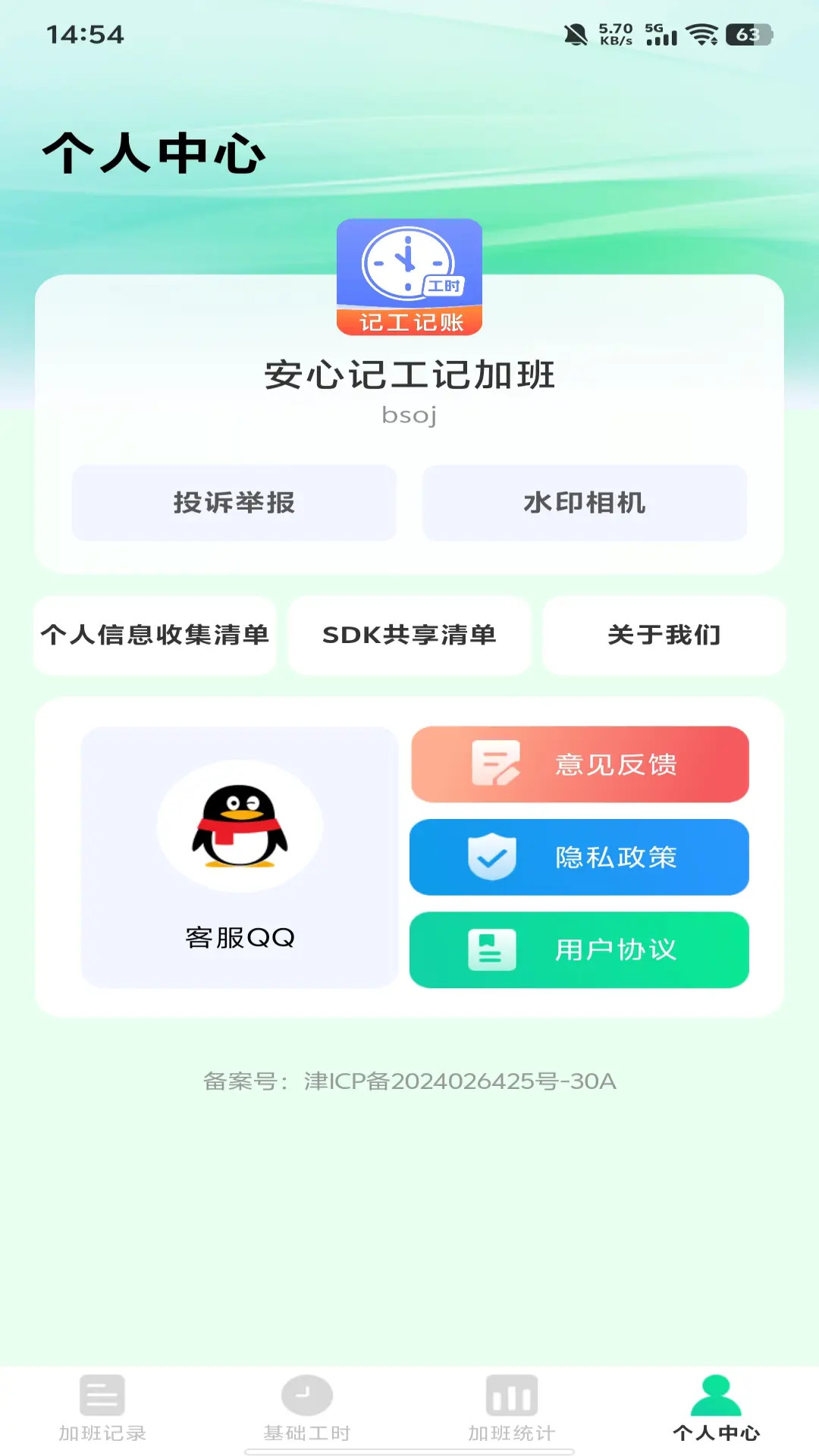The width and height of the screenshot is (819, 1456).
Task: Open the 水印相机 watermark camera
Action: [585, 503]
